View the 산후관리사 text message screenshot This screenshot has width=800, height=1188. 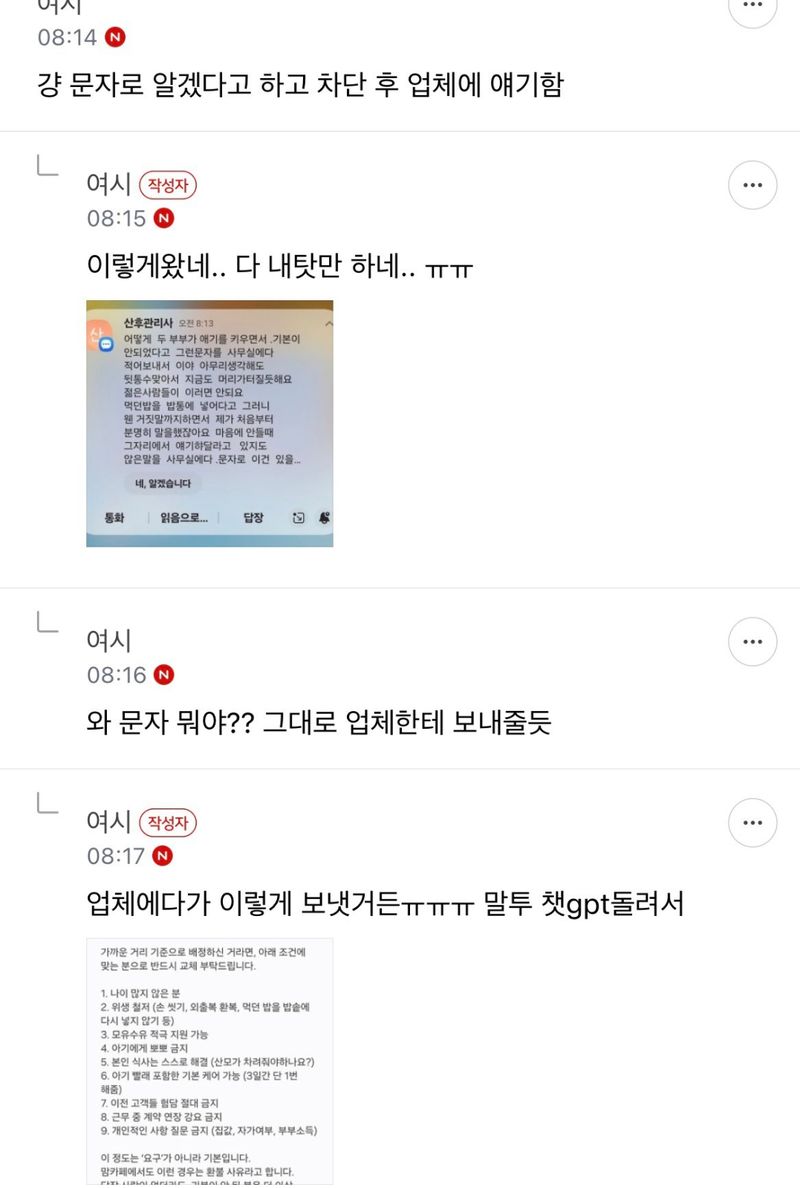209,423
